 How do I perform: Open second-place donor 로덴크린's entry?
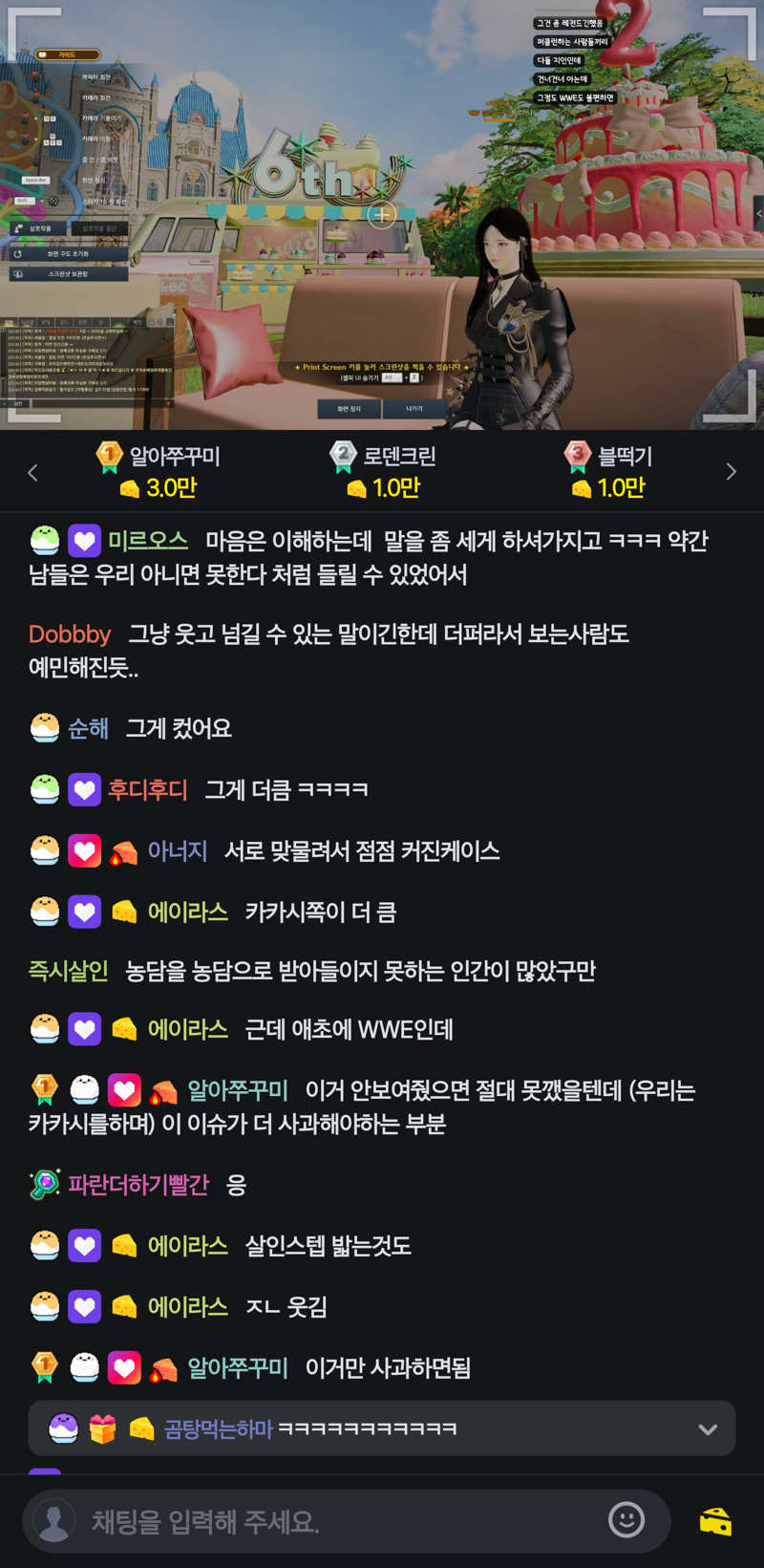point(383,471)
